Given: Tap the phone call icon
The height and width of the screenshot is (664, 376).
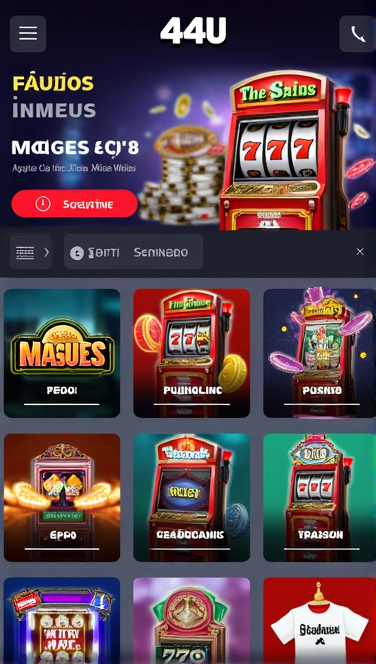Looking at the screenshot, I should pyautogui.click(x=357, y=34).
